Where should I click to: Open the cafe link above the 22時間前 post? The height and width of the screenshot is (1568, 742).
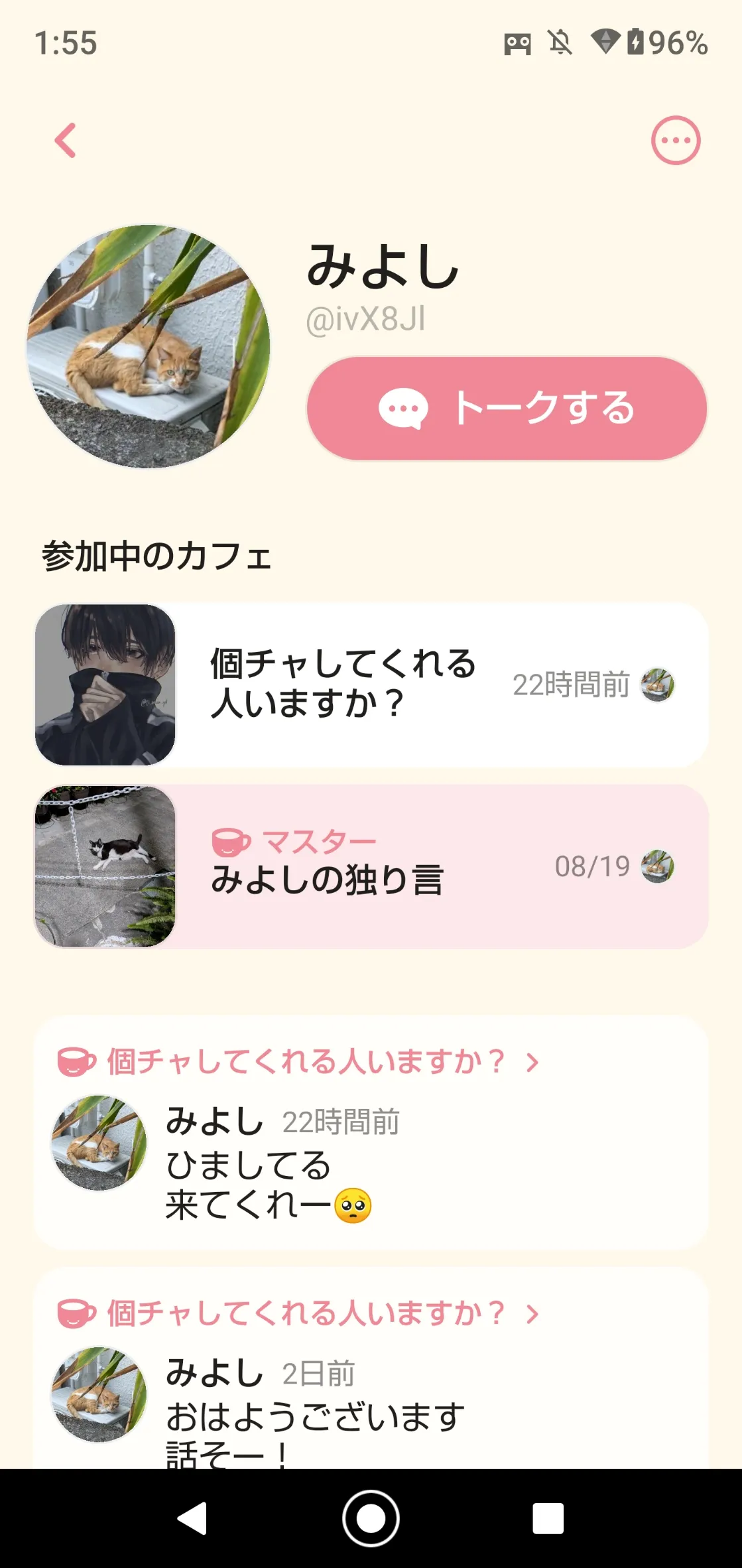point(305,1062)
